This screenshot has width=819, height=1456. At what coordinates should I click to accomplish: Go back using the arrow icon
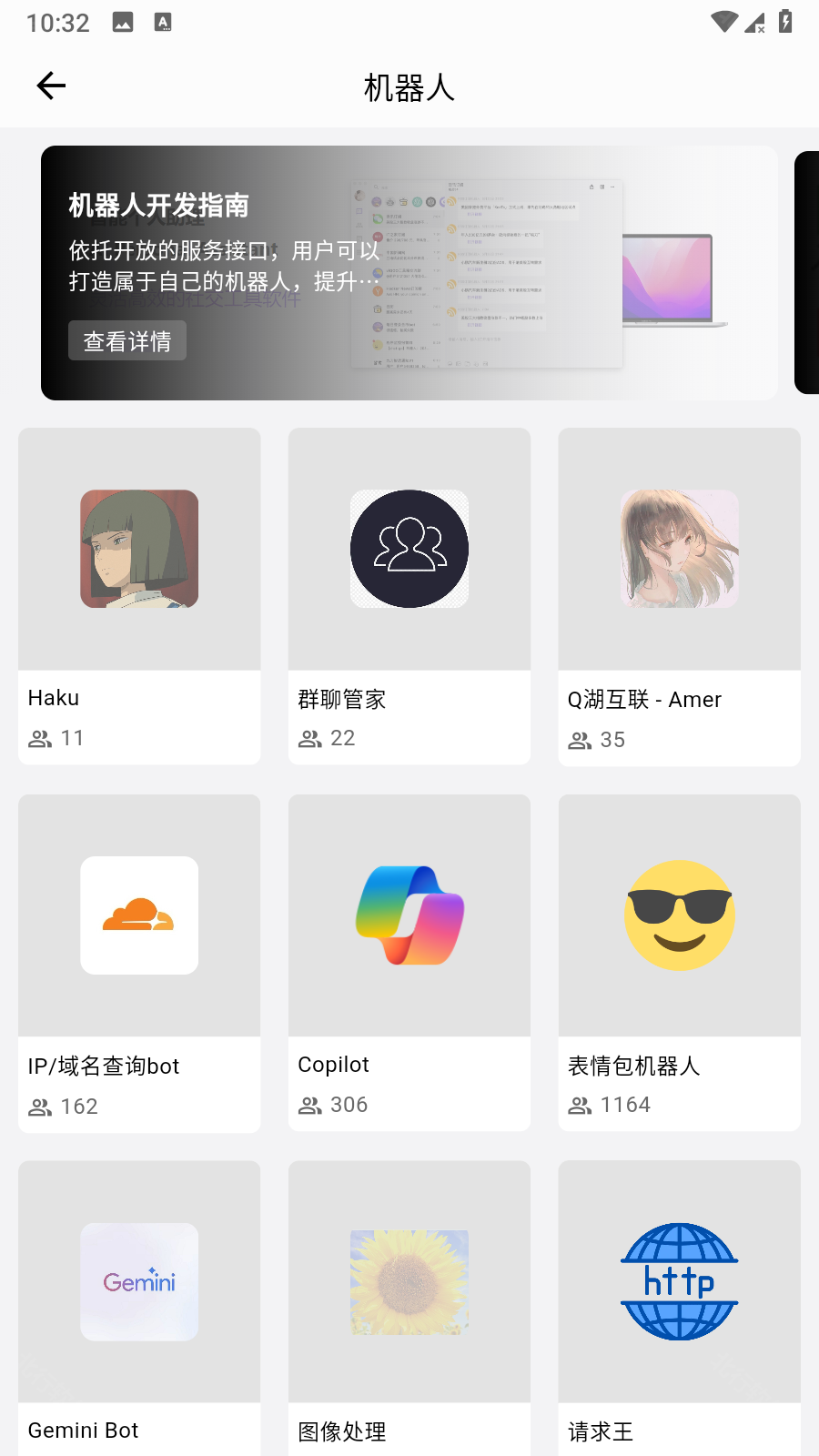tap(51, 86)
